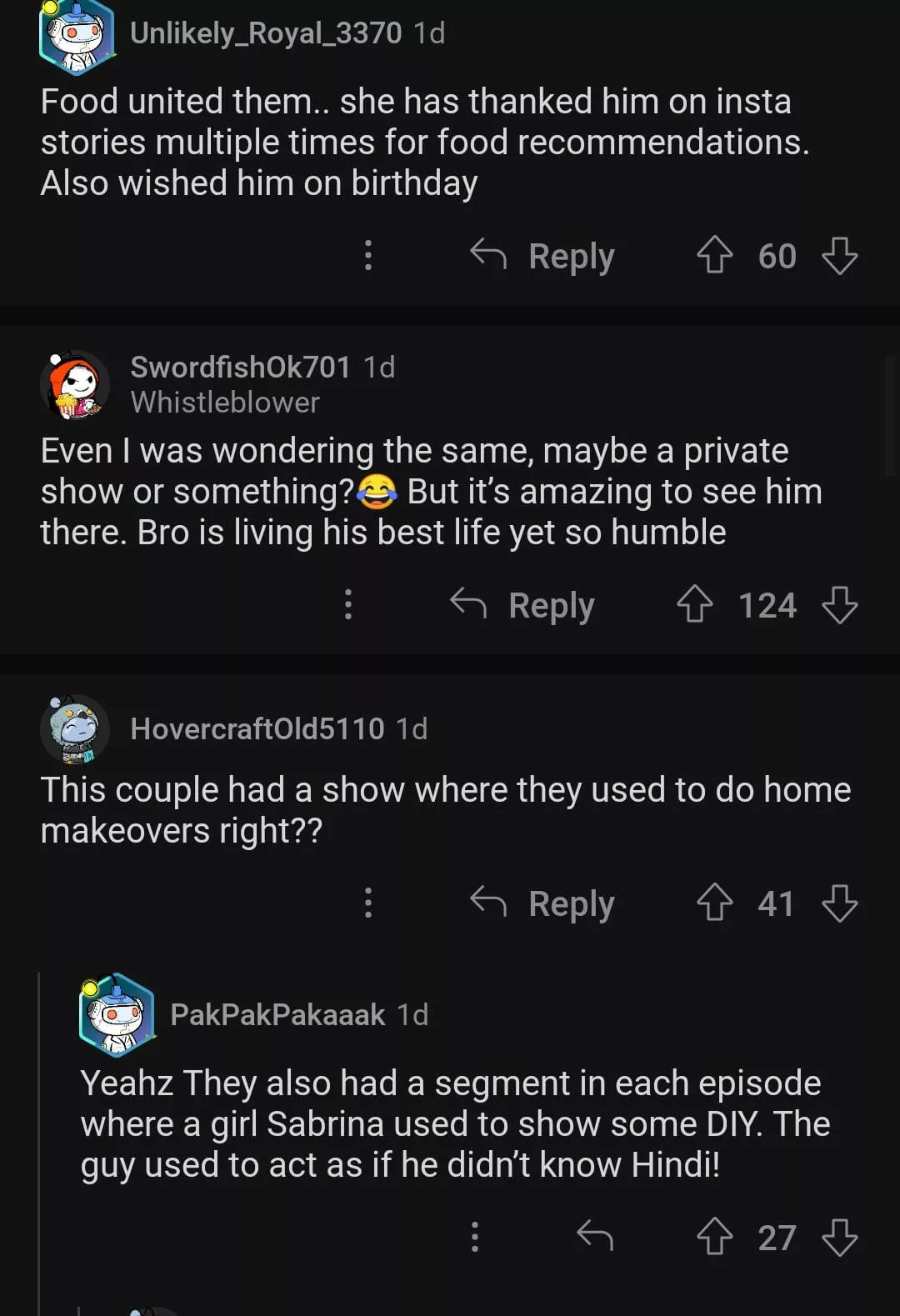Image resolution: width=900 pixels, height=1316 pixels.
Task: Downvote PakPakPakaaak's comment
Action: 839,1237
